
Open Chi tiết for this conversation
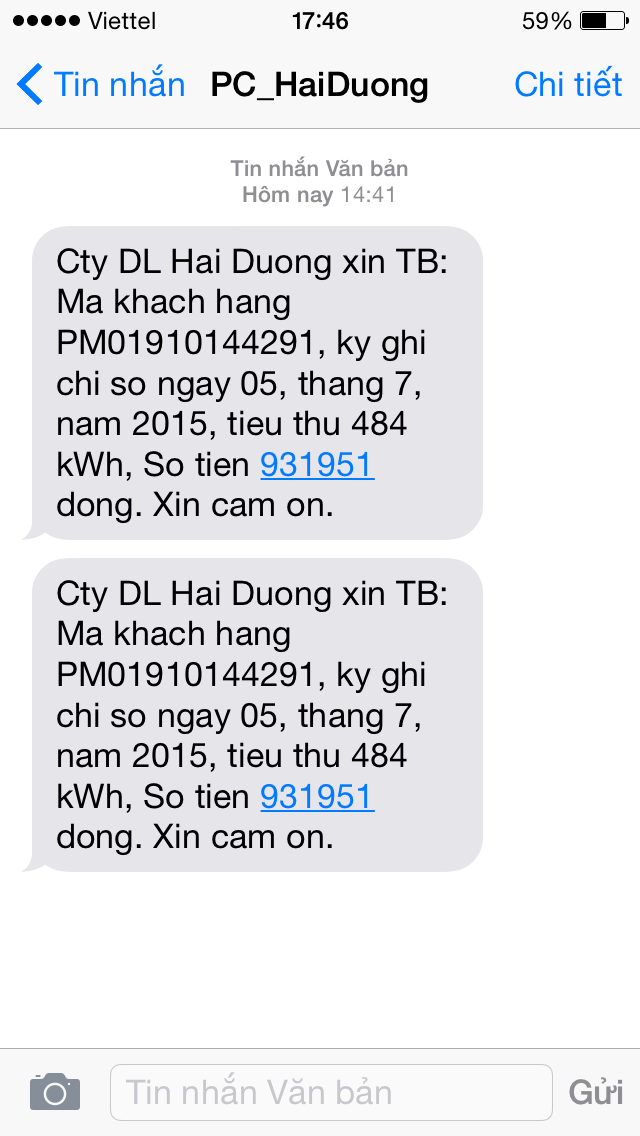pos(568,84)
